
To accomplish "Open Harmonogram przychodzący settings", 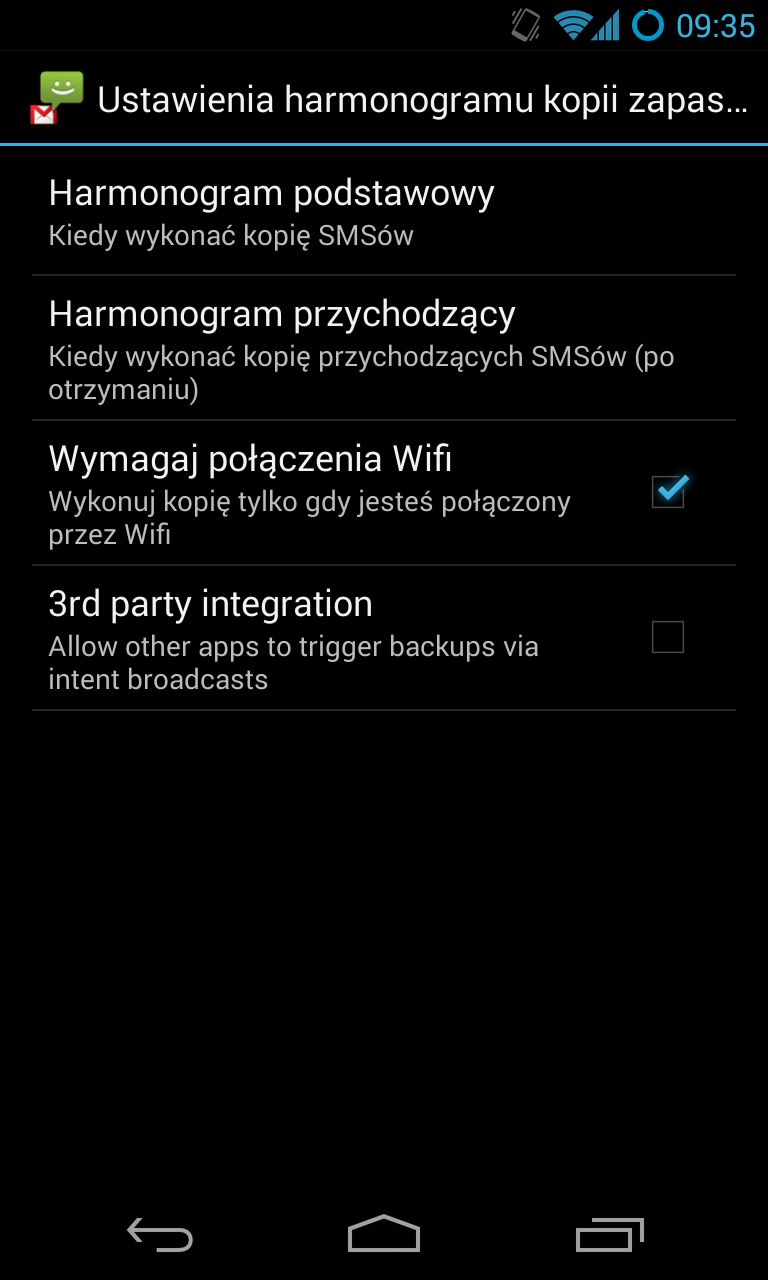I will [384, 348].
